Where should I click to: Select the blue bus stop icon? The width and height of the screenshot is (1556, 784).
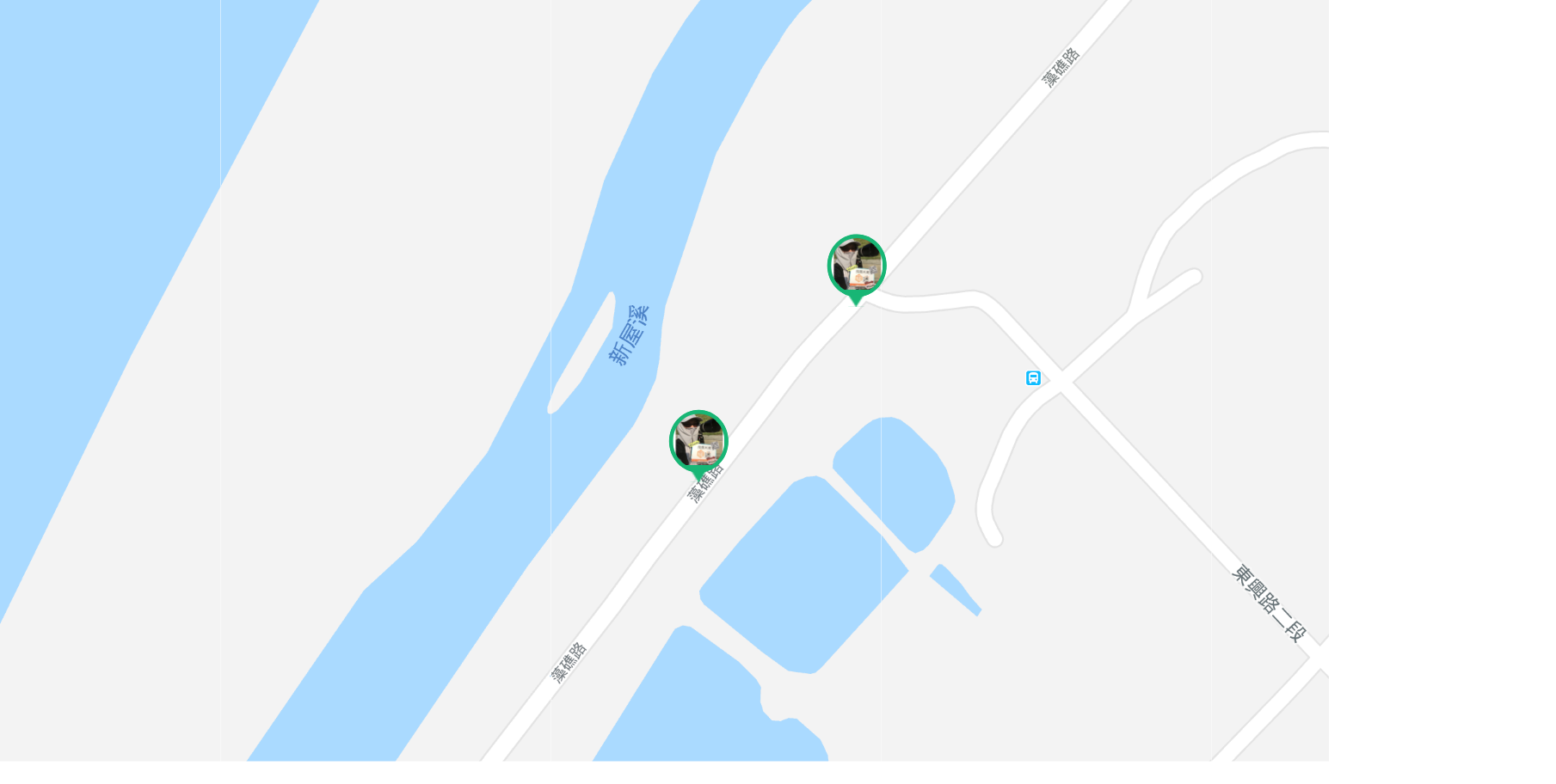click(x=1033, y=378)
